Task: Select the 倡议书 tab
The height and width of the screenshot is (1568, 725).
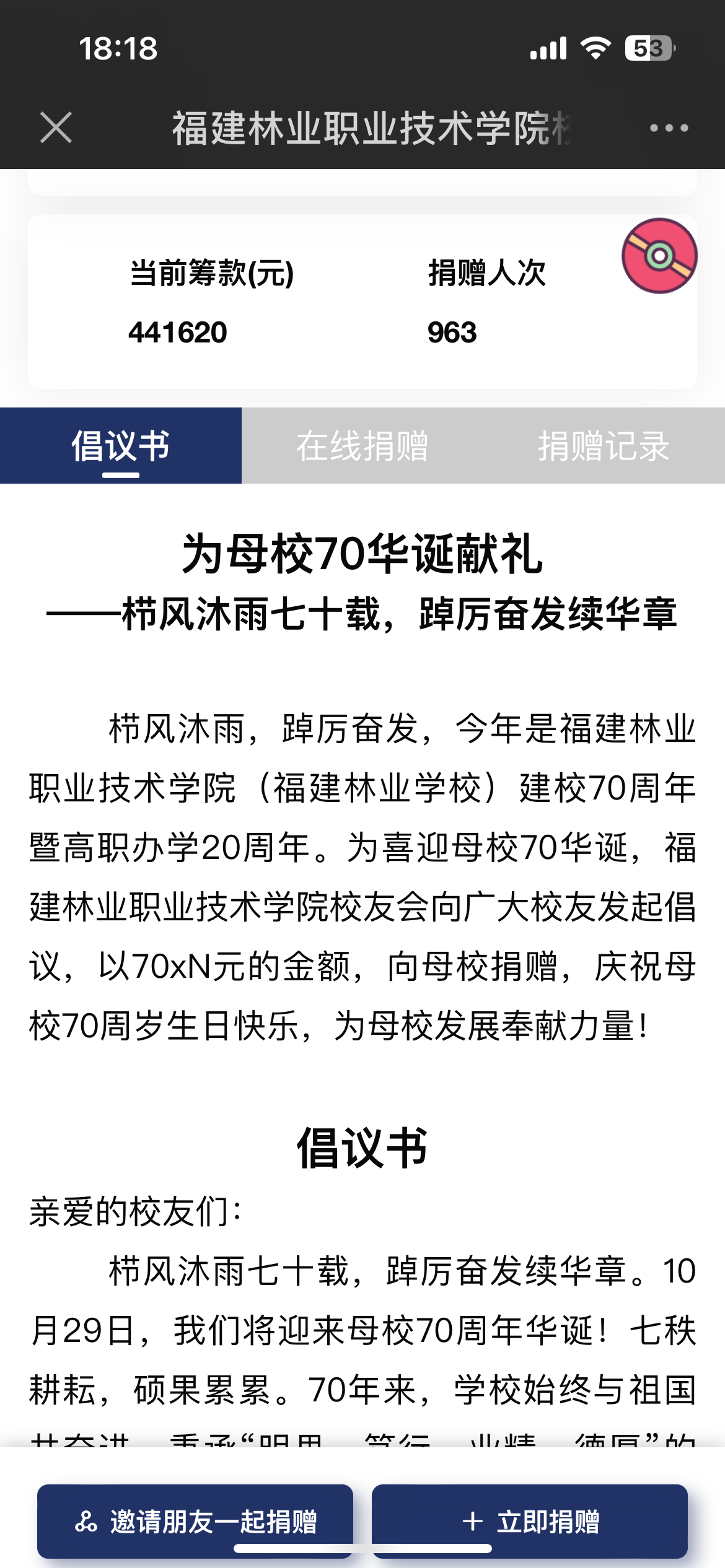Action: pyautogui.click(x=121, y=446)
